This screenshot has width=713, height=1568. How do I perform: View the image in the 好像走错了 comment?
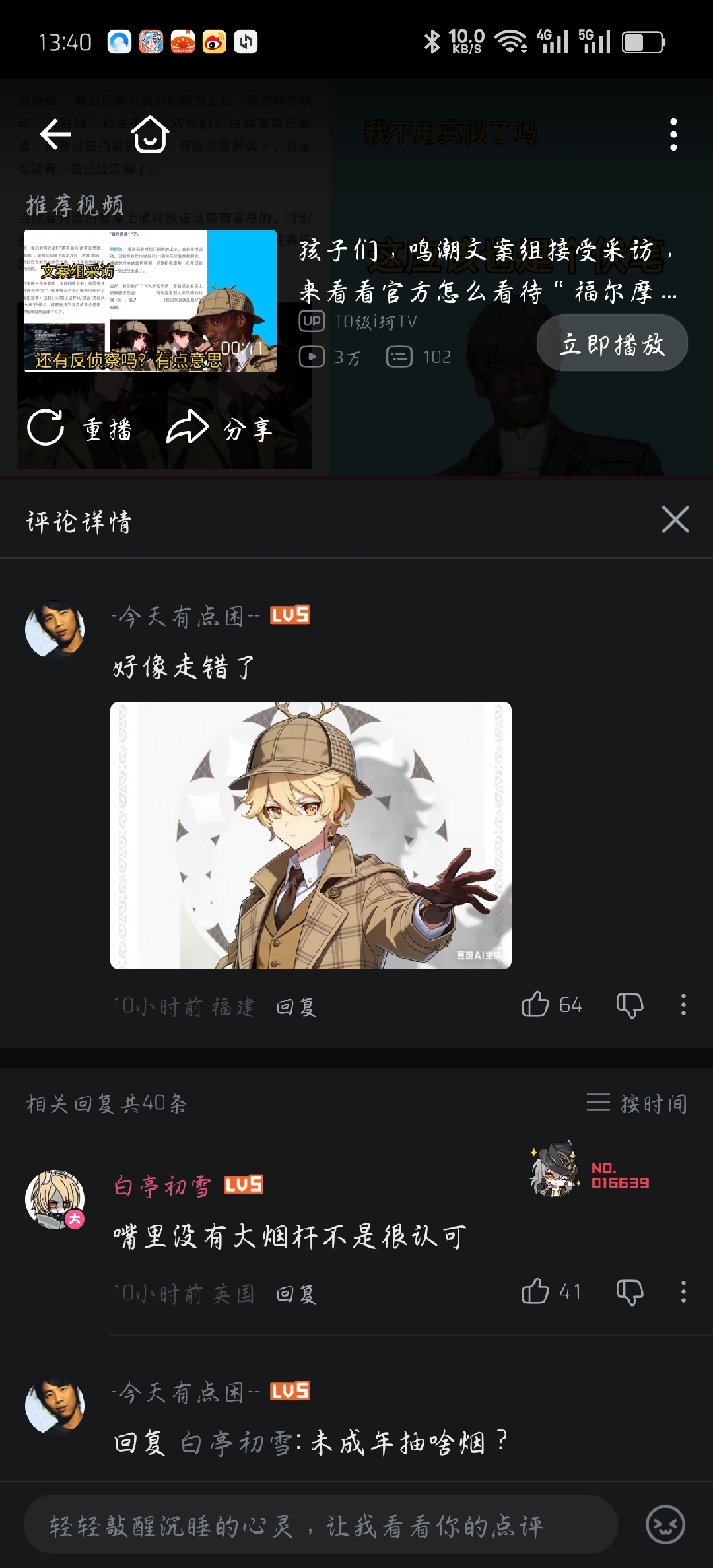coord(310,835)
